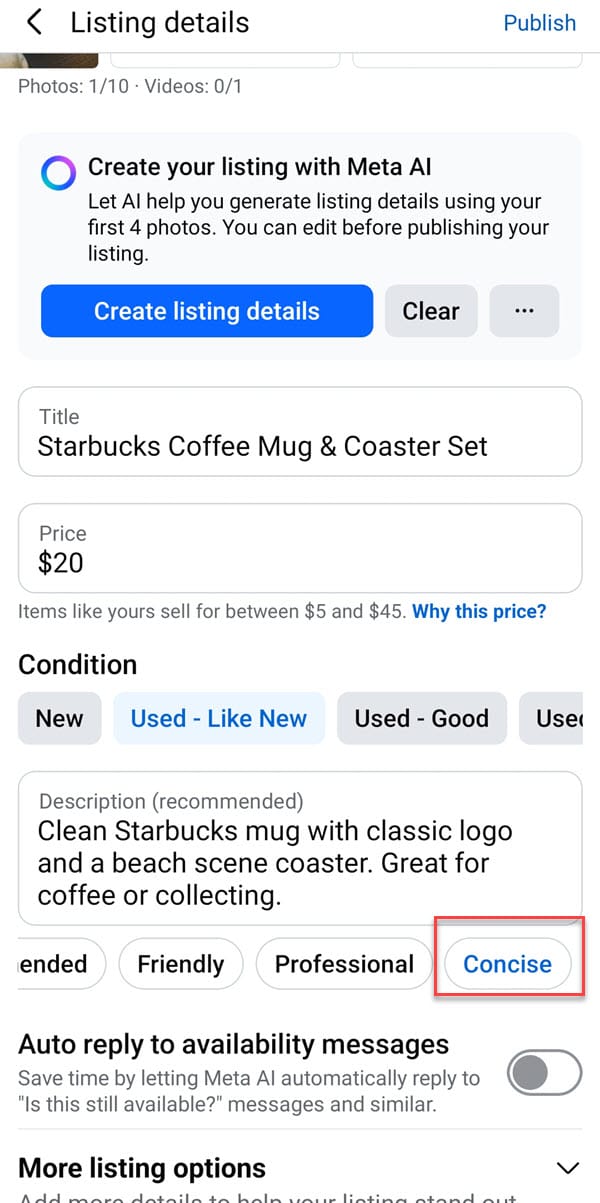Choose Used - Like New condition
600x1203 pixels.
pyautogui.click(x=219, y=718)
